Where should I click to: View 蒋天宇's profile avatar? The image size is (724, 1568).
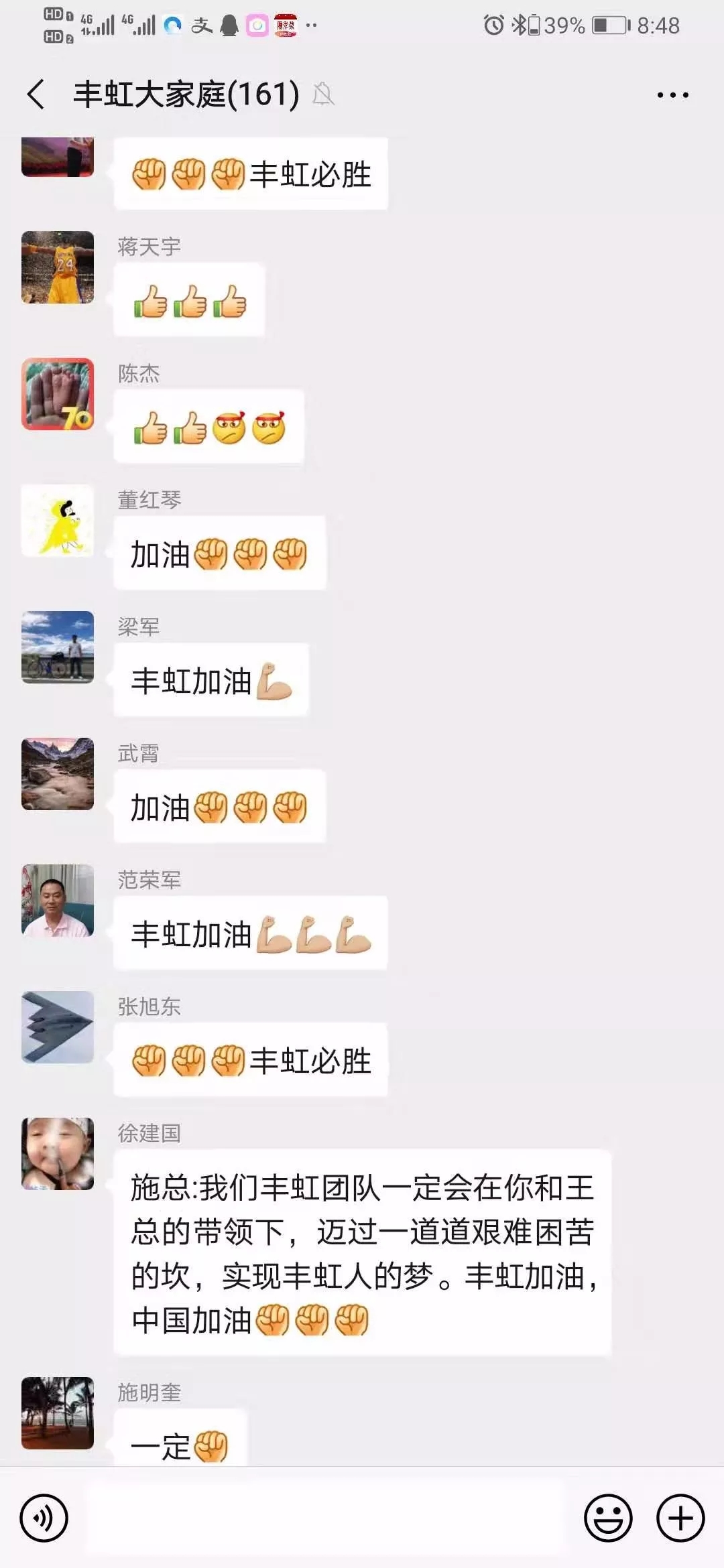pyautogui.click(x=58, y=267)
